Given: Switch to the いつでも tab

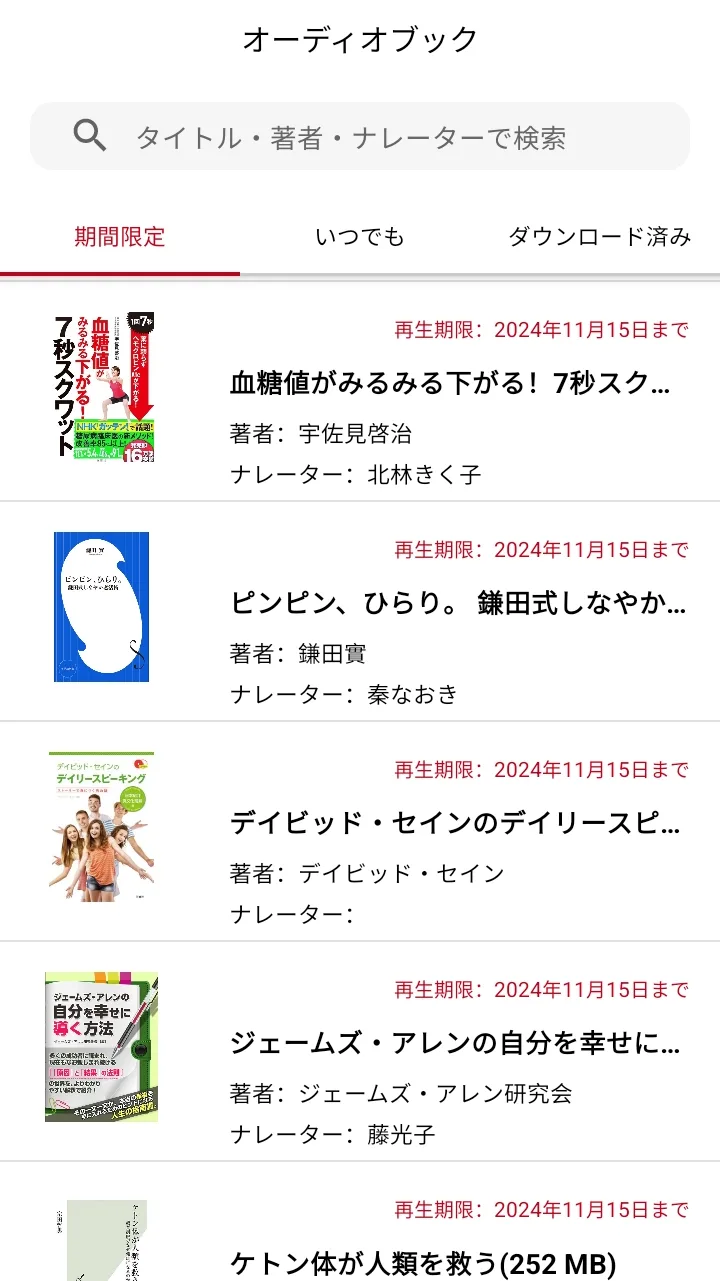Looking at the screenshot, I should coord(360,237).
